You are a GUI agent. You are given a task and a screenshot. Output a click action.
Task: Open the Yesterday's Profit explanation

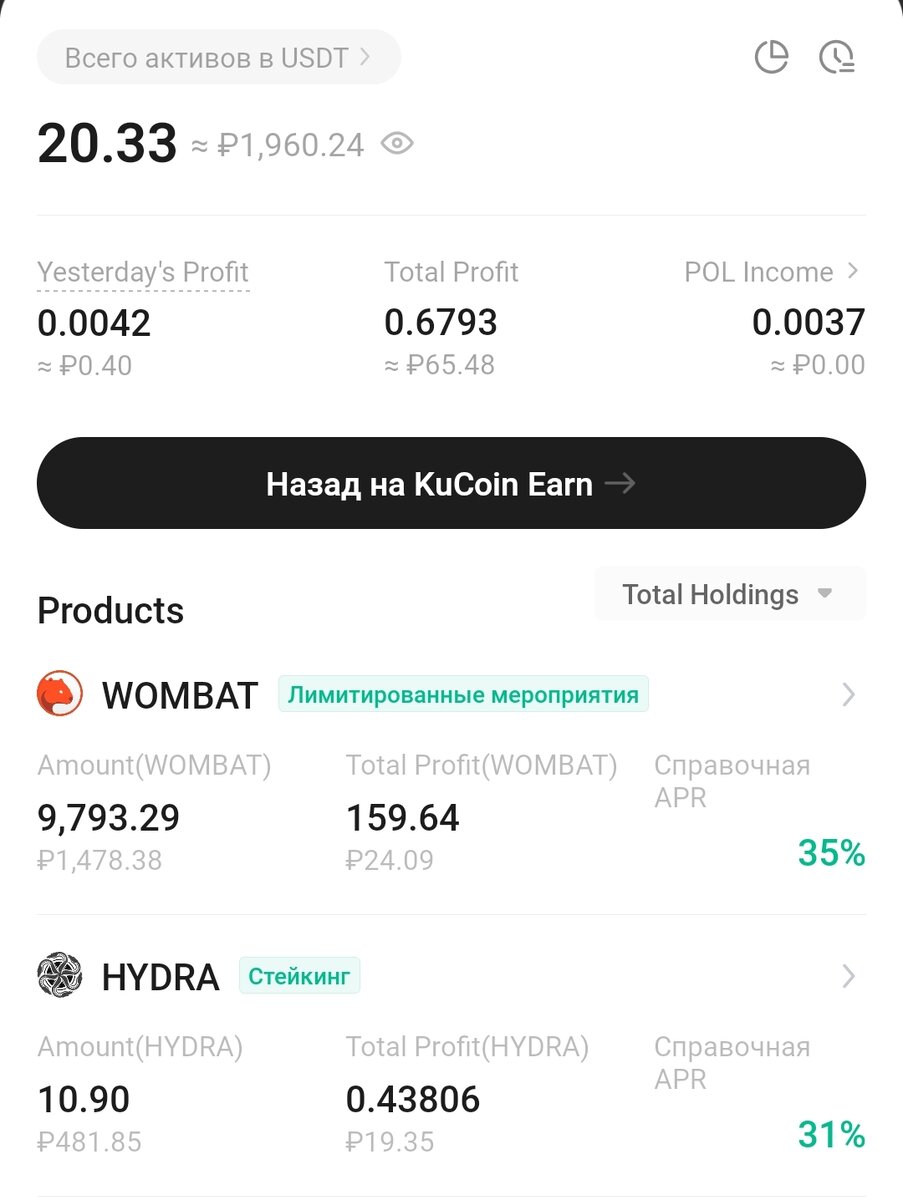click(x=142, y=271)
